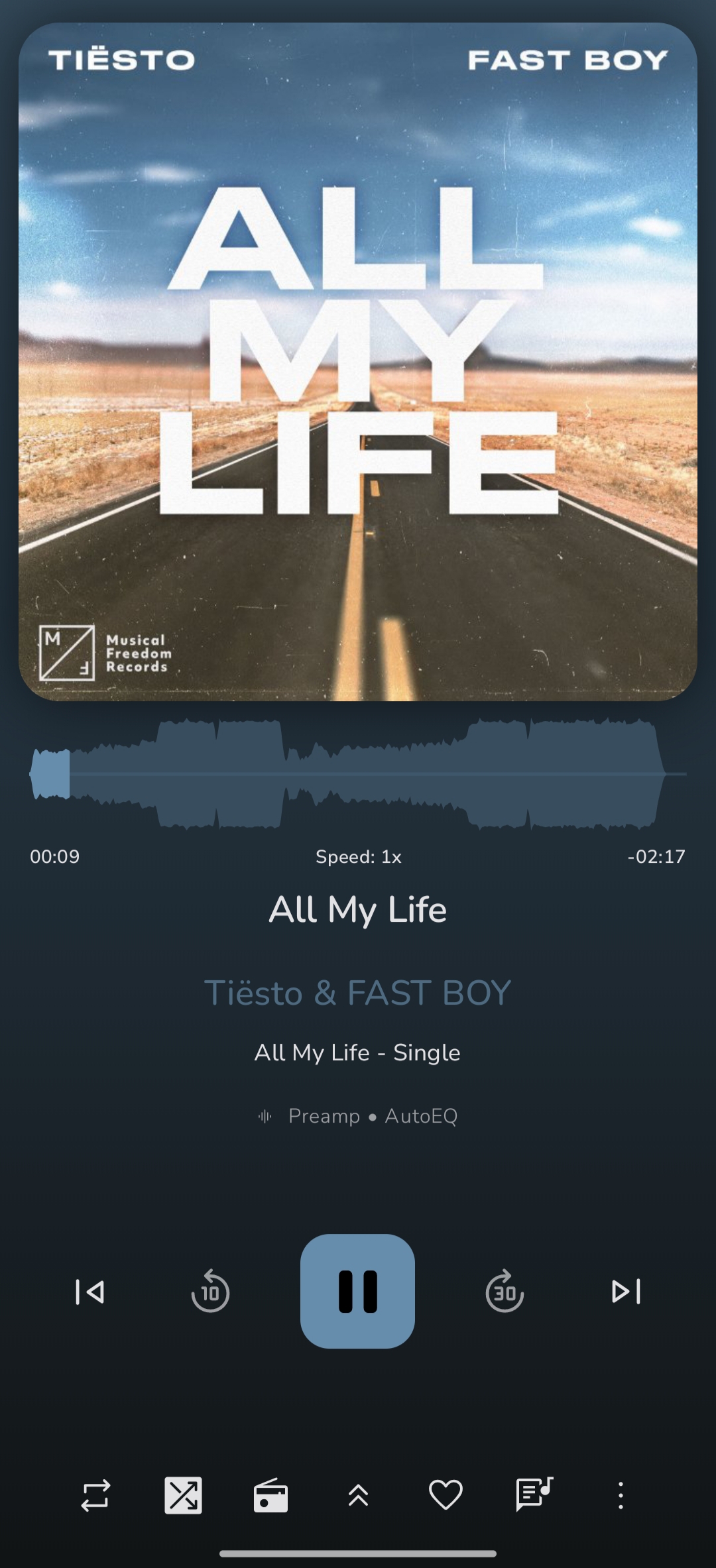Image resolution: width=716 pixels, height=1568 pixels.
Task: Change playback speed from 1x
Action: coord(359,857)
